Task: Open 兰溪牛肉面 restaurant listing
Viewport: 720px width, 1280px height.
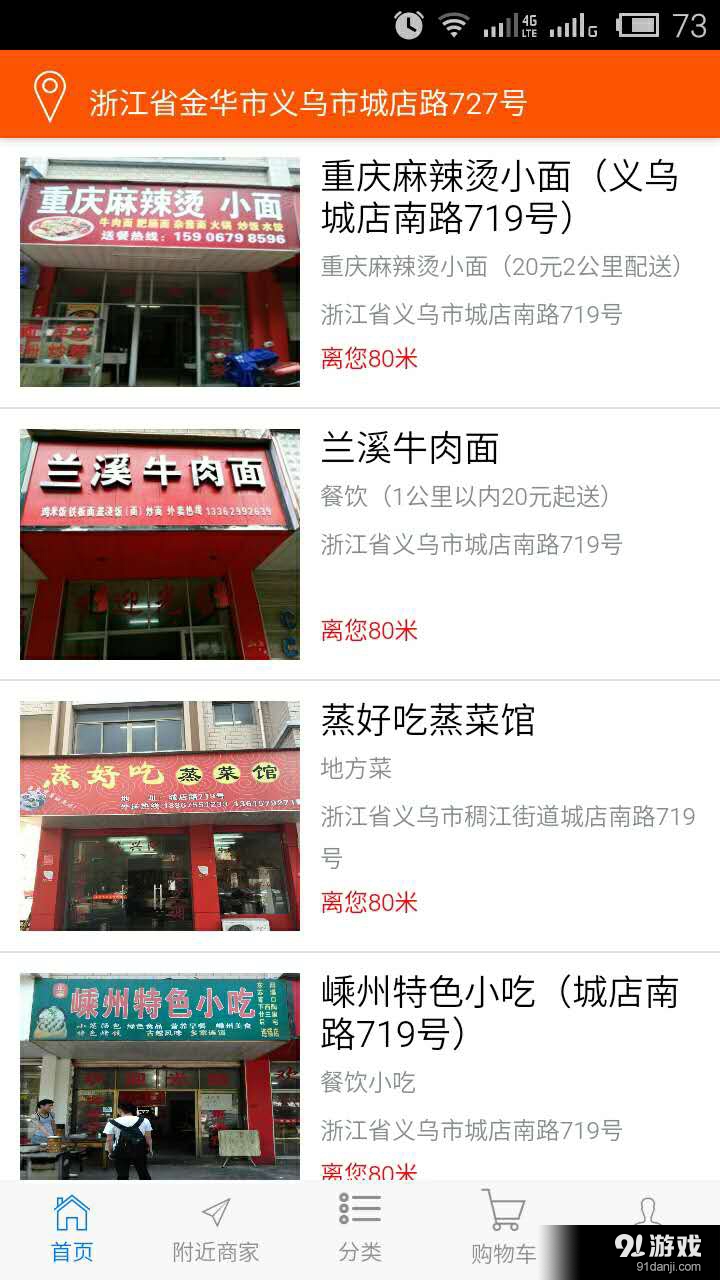Action: click(410, 449)
